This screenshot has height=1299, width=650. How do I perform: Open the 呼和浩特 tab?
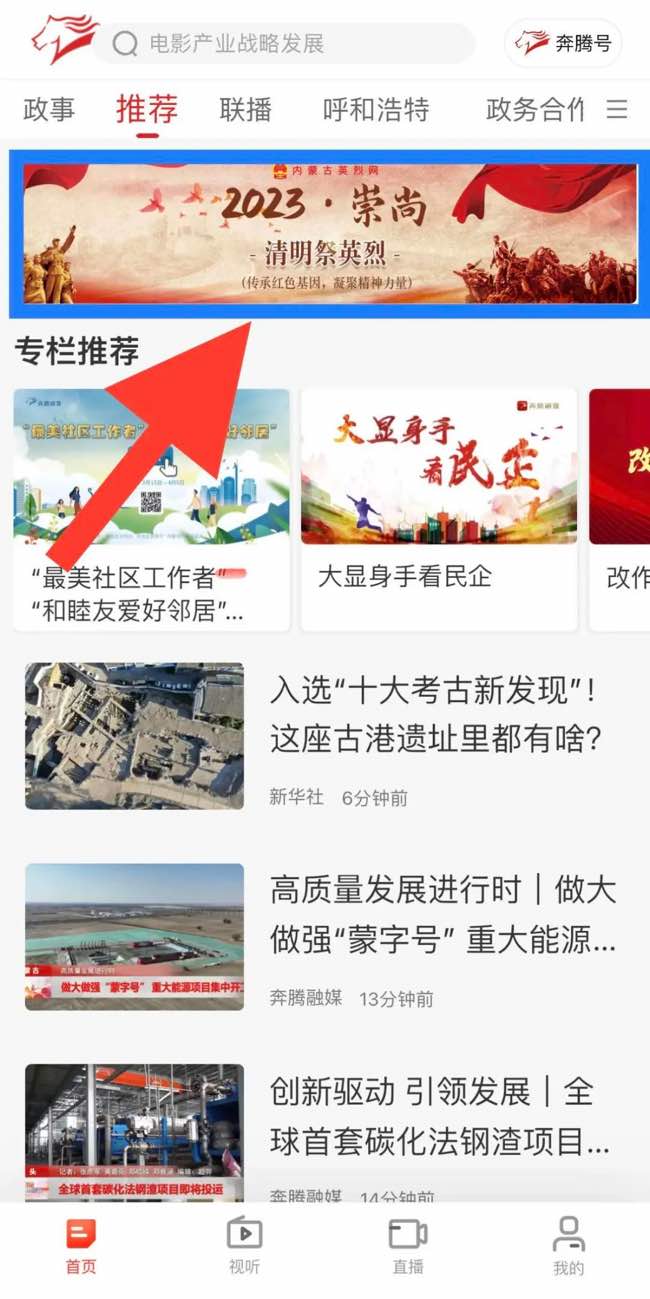coord(376,109)
